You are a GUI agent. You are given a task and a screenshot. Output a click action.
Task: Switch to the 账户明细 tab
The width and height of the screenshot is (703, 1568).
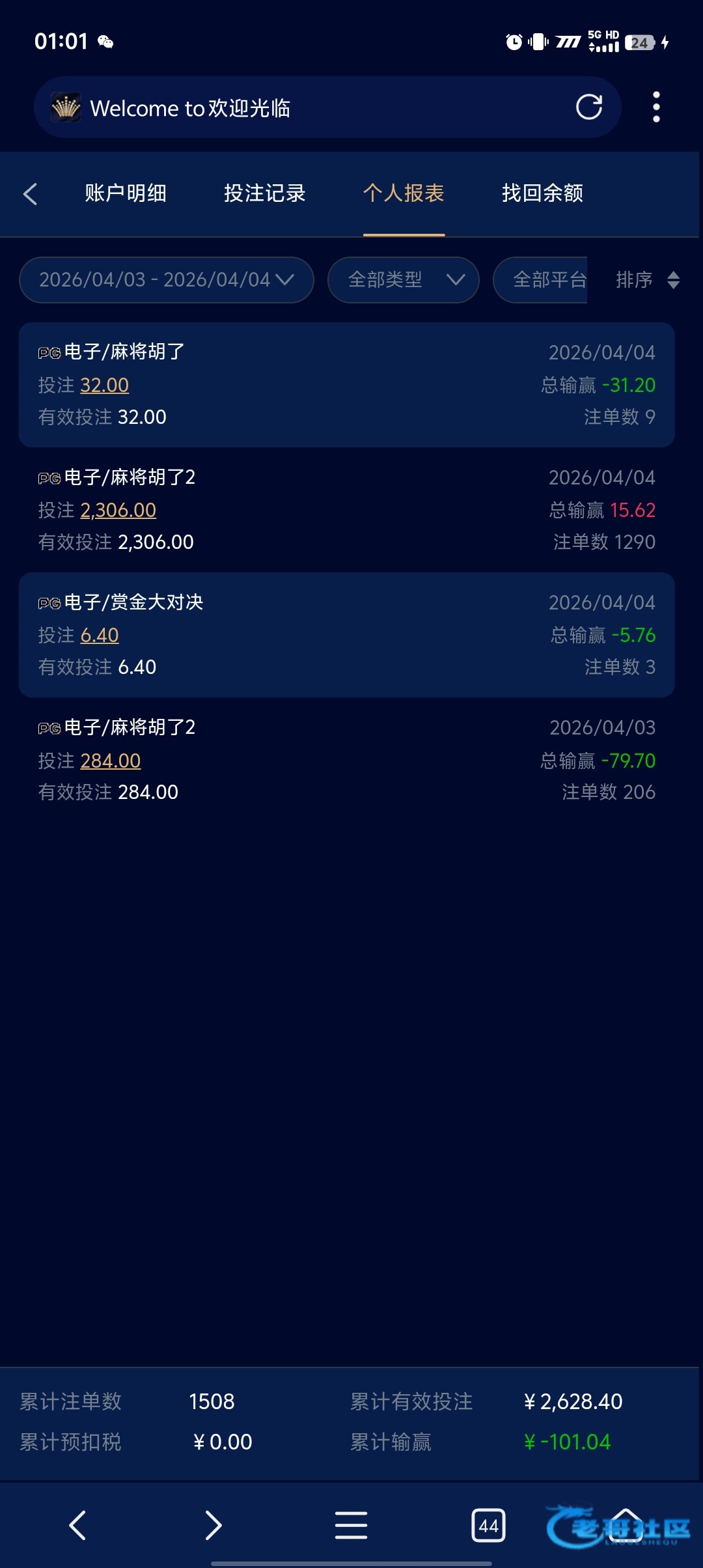(126, 193)
